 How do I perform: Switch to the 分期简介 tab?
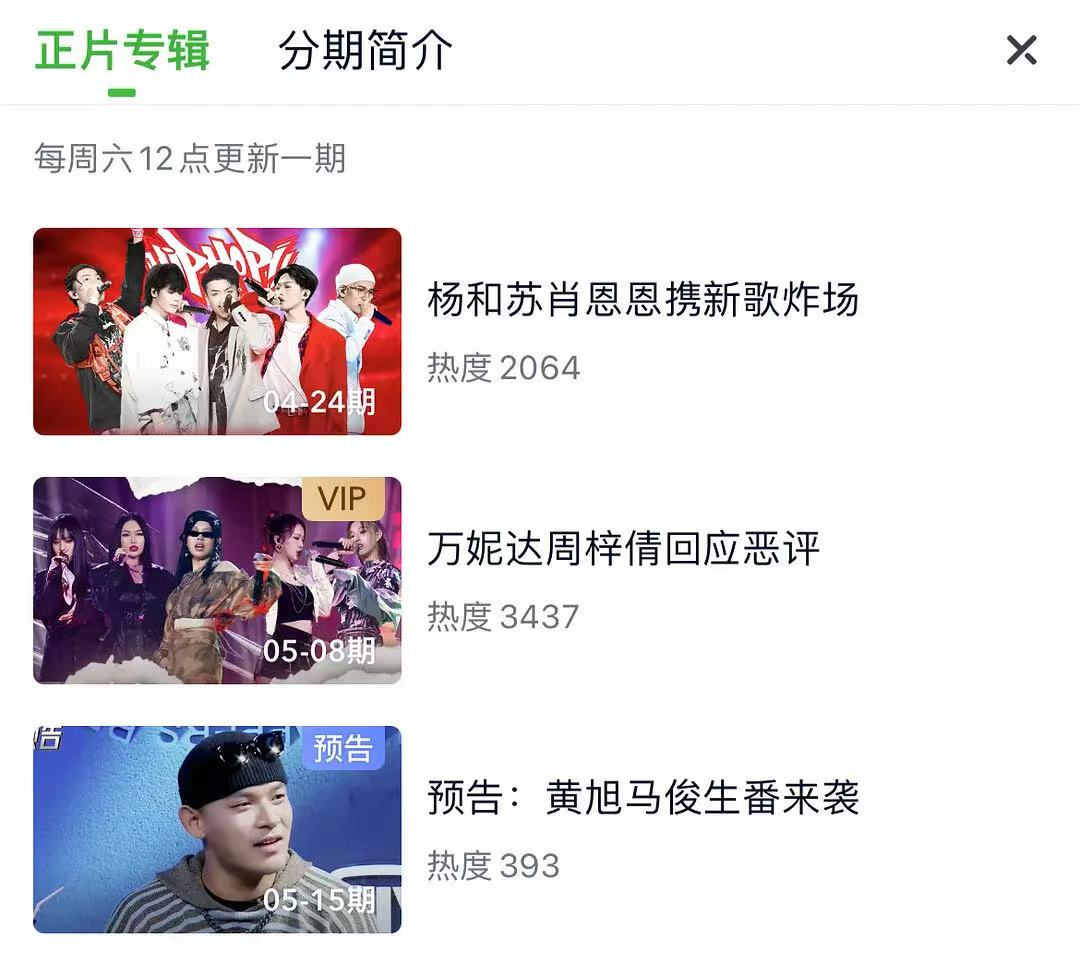click(x=365, y=51)
